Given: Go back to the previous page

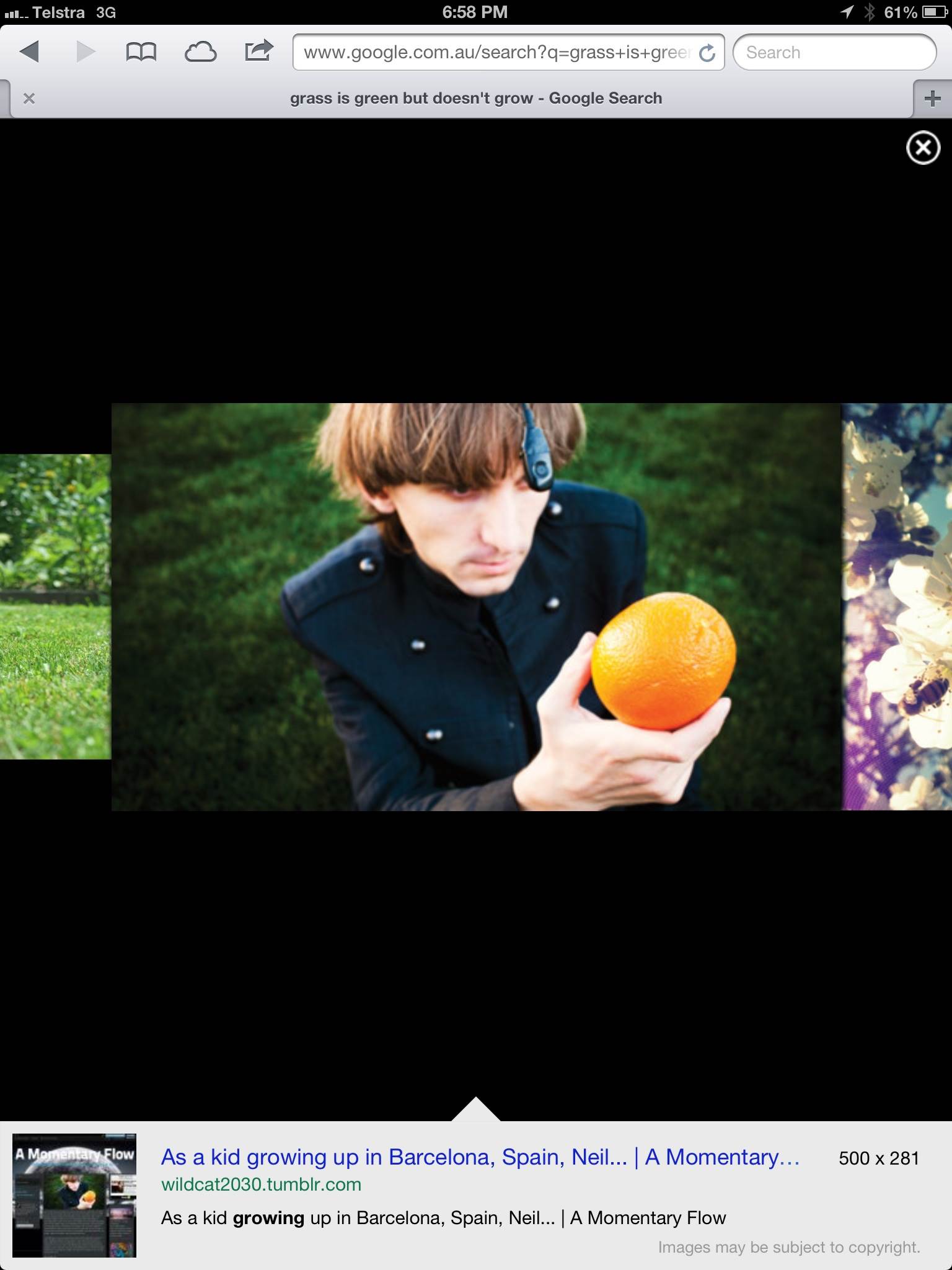Looking at the screenshot, I should click(x=30, y=52).
